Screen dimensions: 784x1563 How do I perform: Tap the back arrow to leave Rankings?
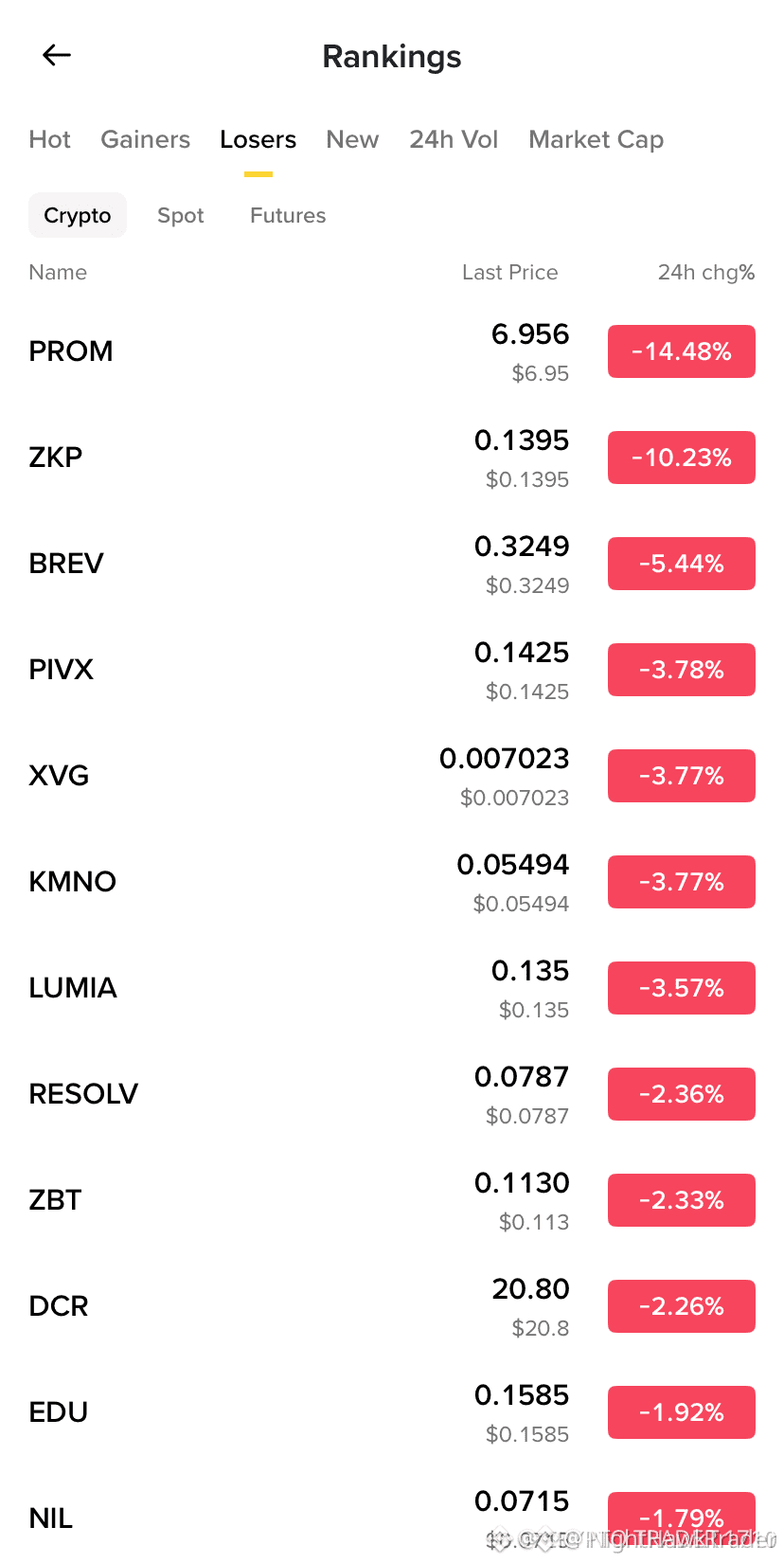tap(56, 55)
